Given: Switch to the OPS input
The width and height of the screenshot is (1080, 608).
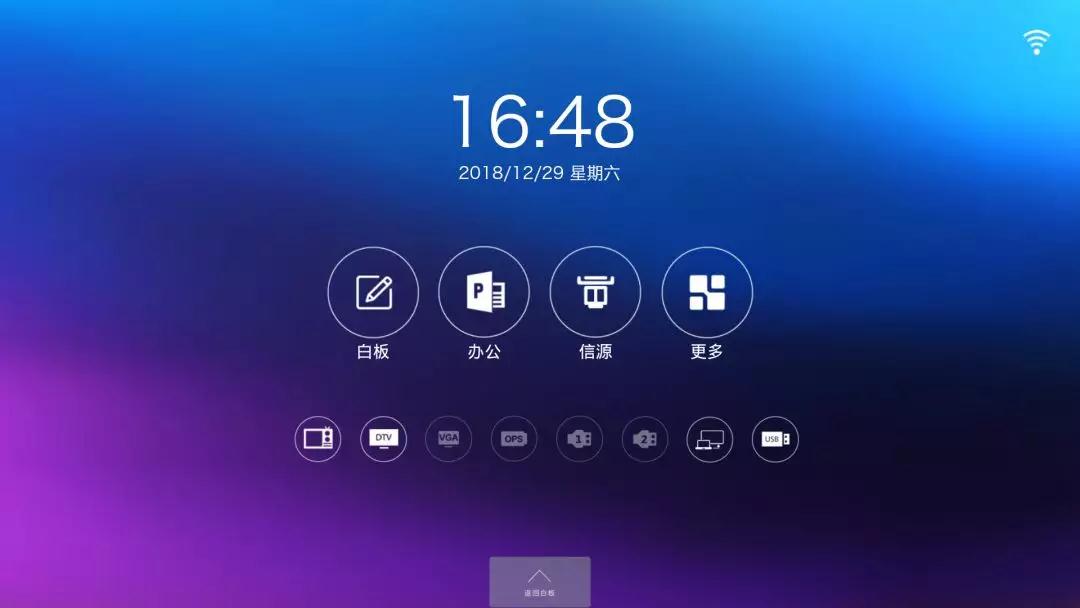Looking at the screenshot, I should pos(513,439).
